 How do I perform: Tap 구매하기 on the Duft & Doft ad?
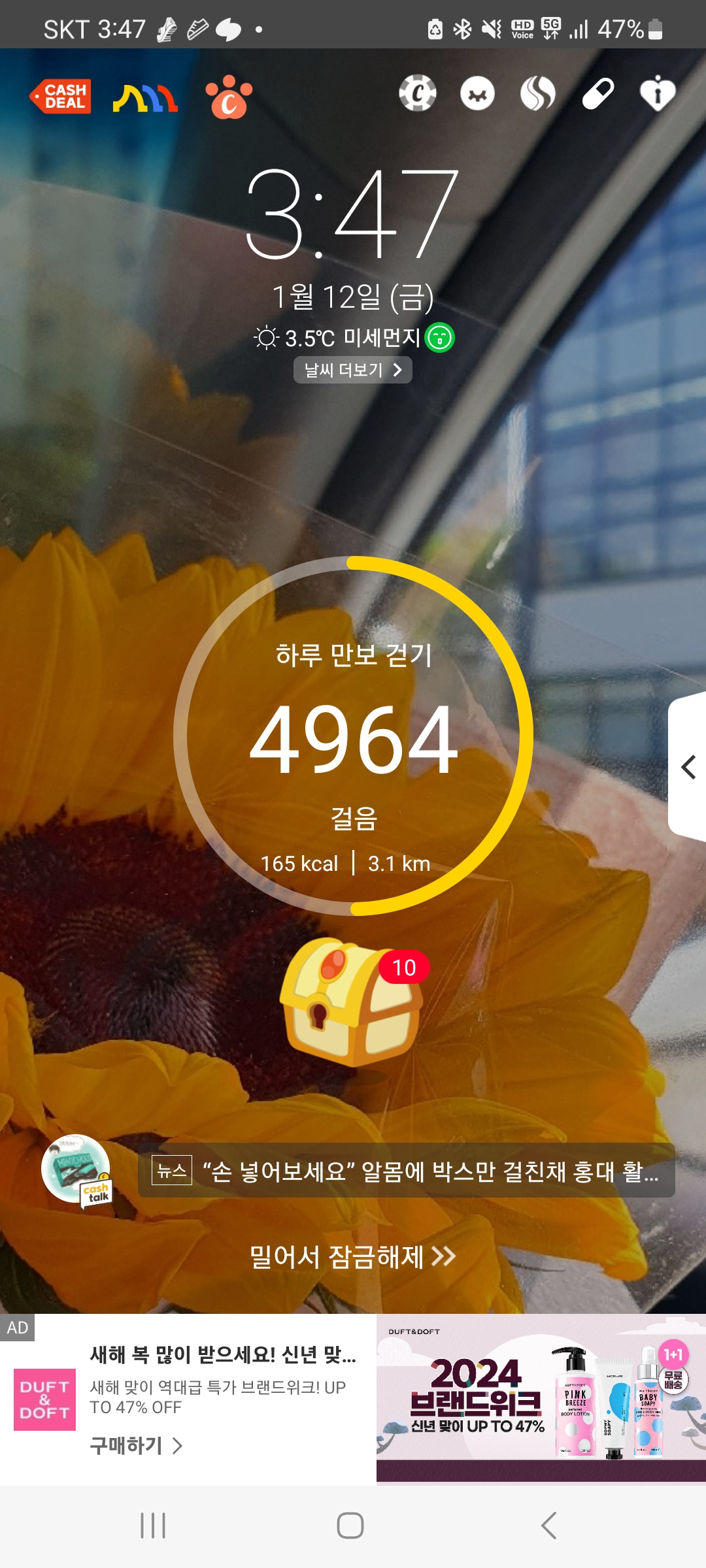pos(136,1445)
